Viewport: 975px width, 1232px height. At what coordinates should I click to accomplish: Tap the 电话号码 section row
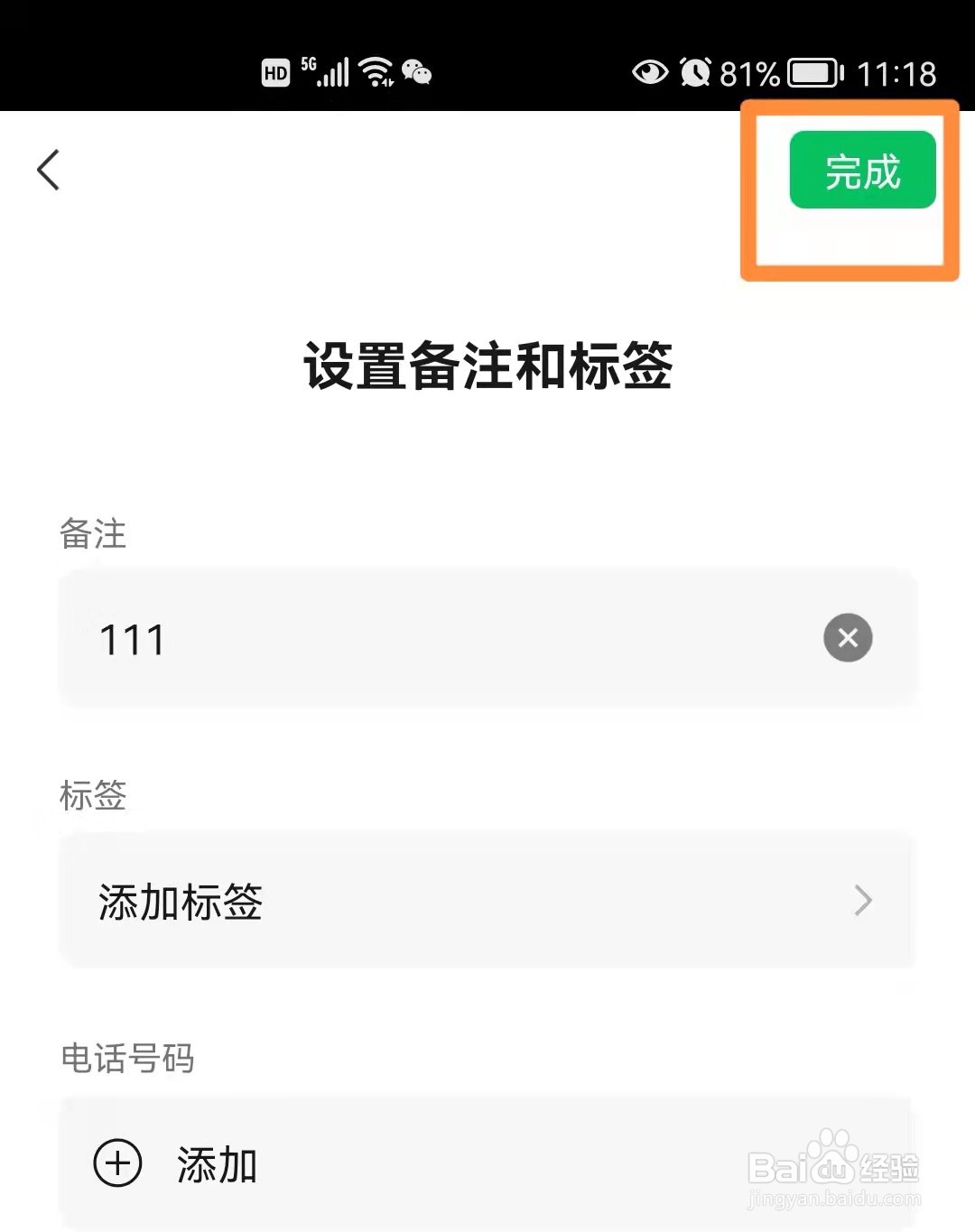[487, 1164]
